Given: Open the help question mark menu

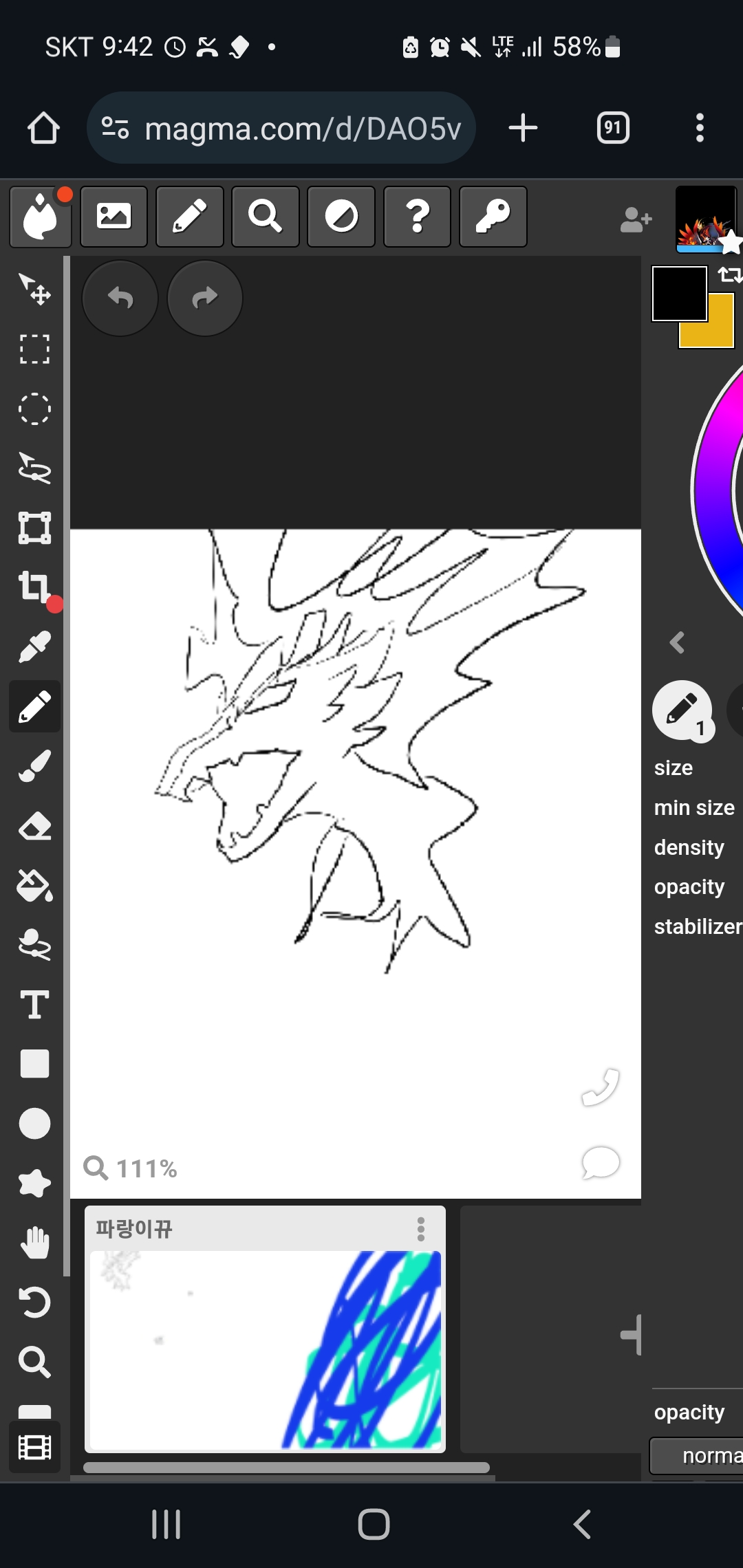Looking at the screenshot, I should click(x=417, y=217).
